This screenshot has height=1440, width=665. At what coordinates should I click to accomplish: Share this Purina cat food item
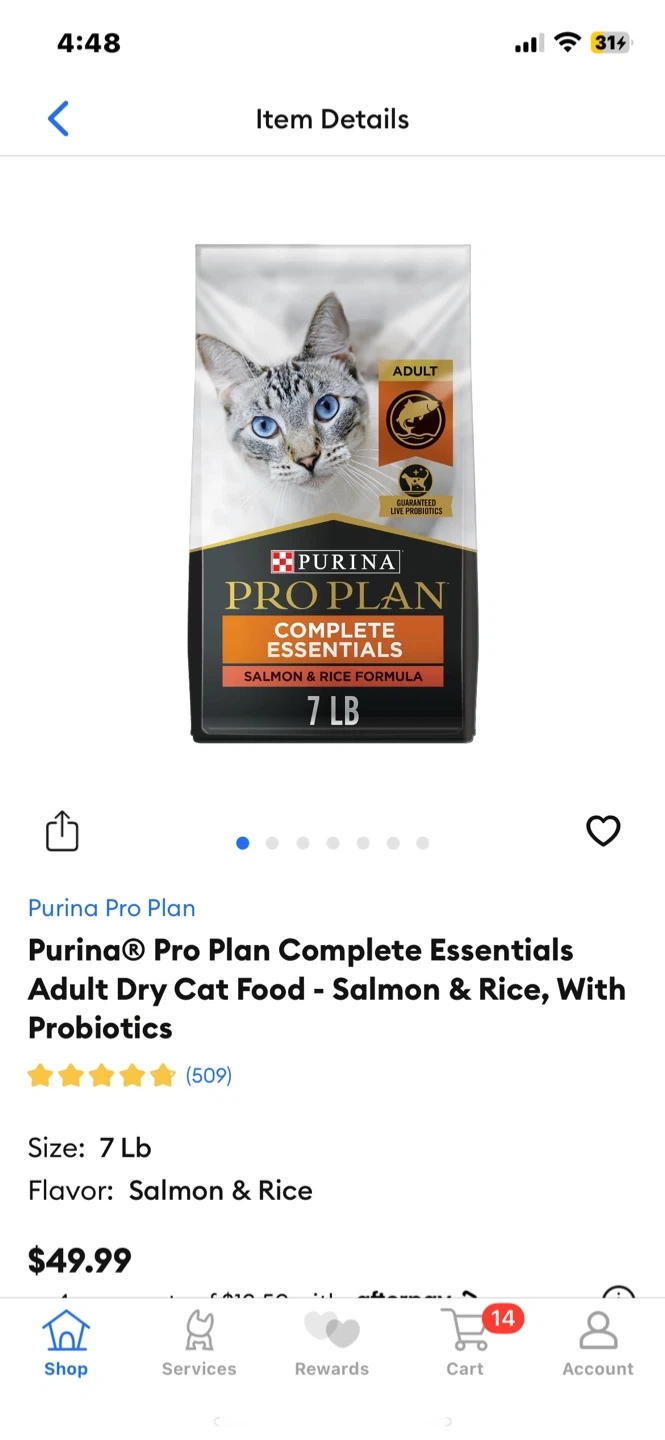62,831
